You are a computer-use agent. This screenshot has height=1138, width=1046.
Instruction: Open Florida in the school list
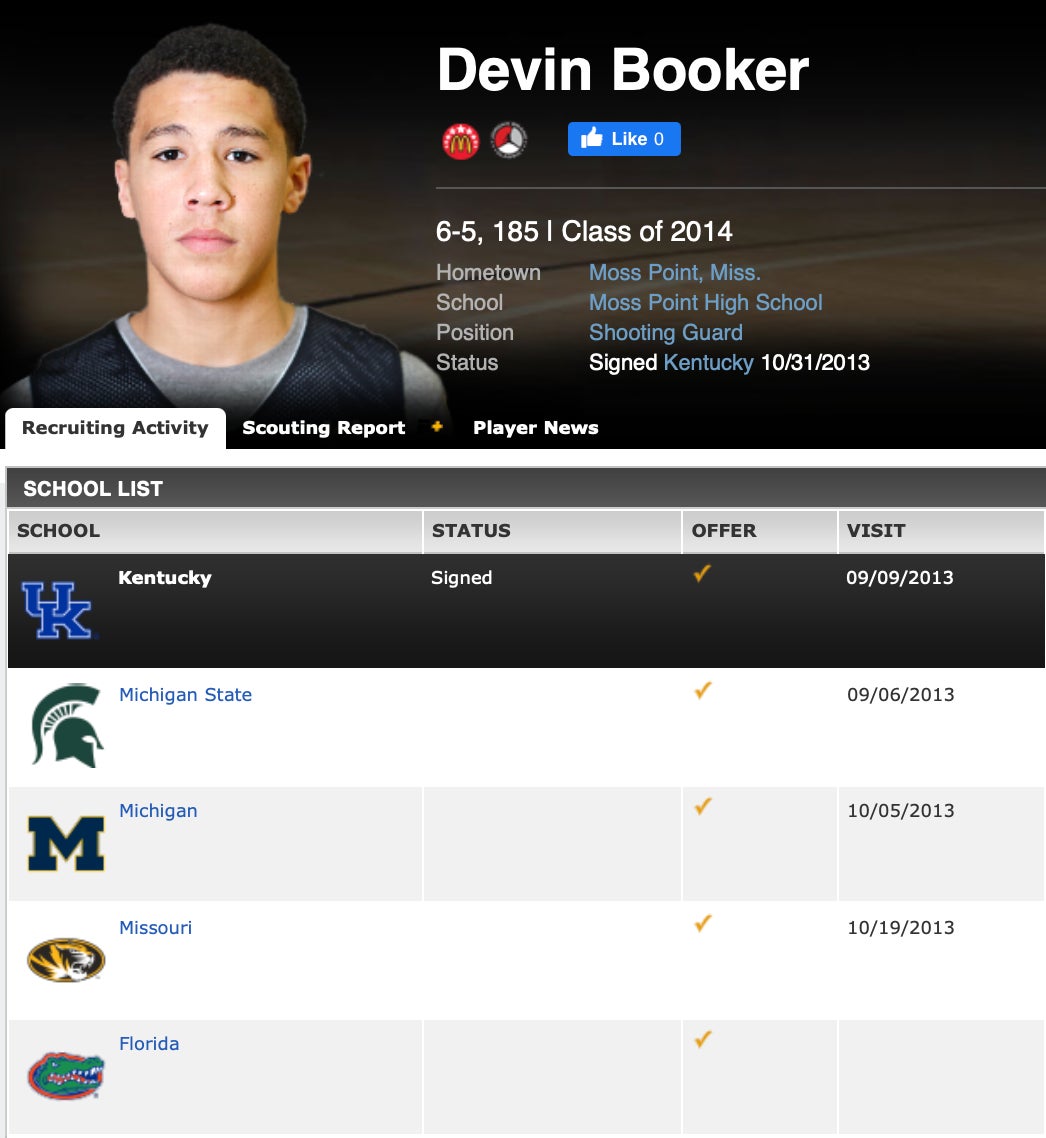coord(149,1044)
